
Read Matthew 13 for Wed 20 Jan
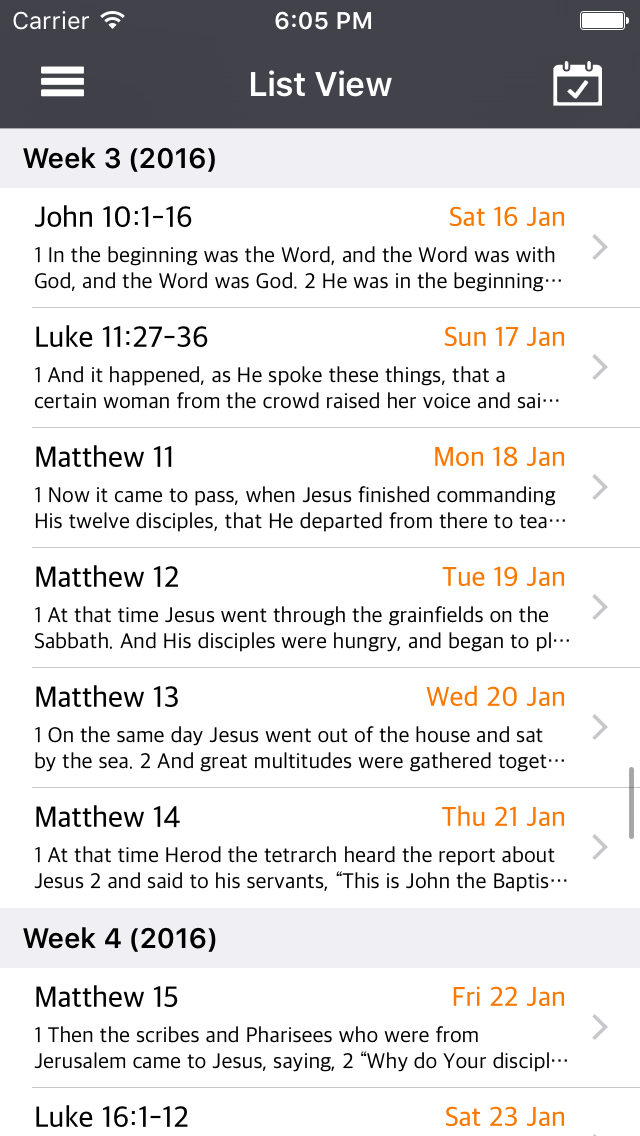tap(320, 727)
